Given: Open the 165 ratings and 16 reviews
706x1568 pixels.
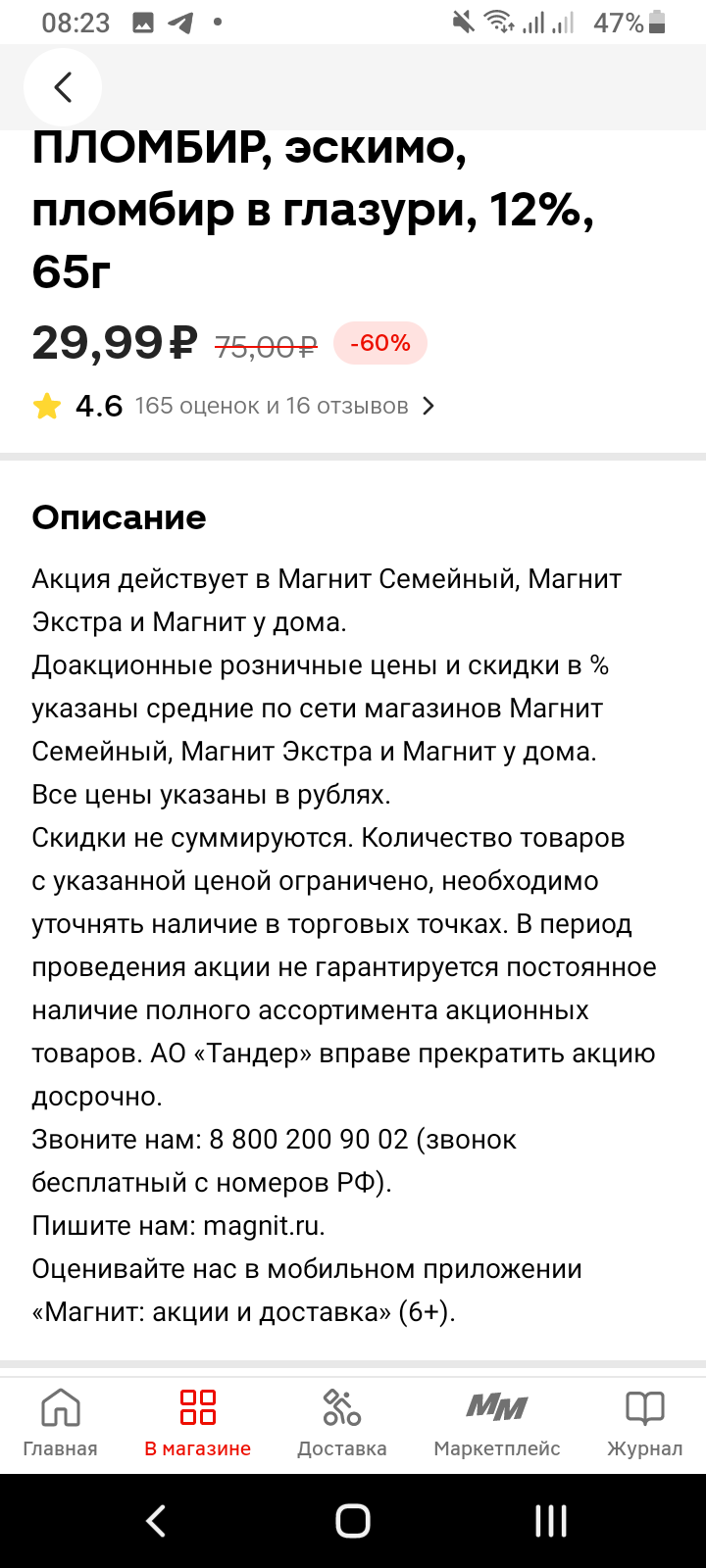Looking at the screenshot, I should (x=284, y=406).
